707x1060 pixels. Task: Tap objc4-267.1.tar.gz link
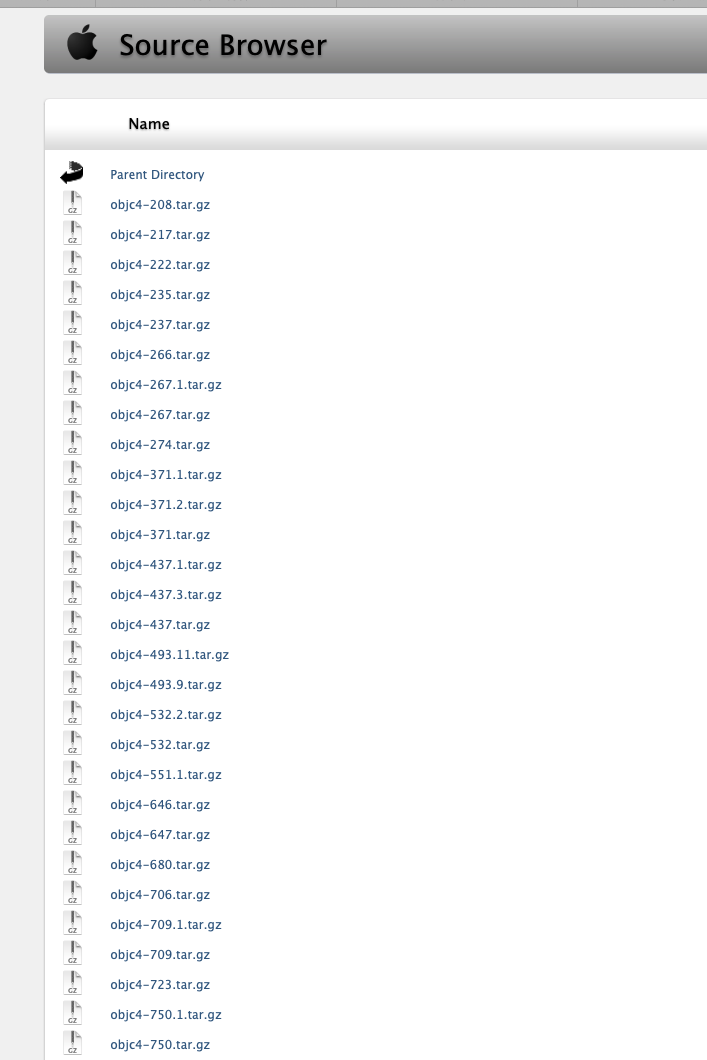point(166,385)
